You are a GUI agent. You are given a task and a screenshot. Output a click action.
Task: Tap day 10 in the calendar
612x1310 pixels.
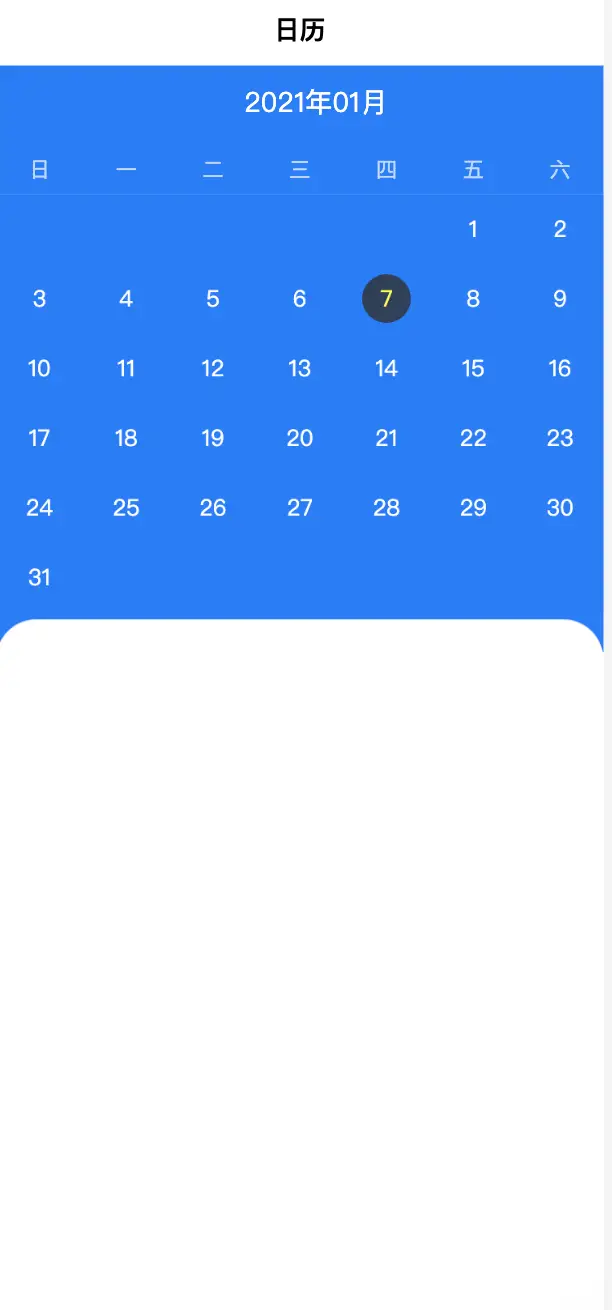pos(39,368)
